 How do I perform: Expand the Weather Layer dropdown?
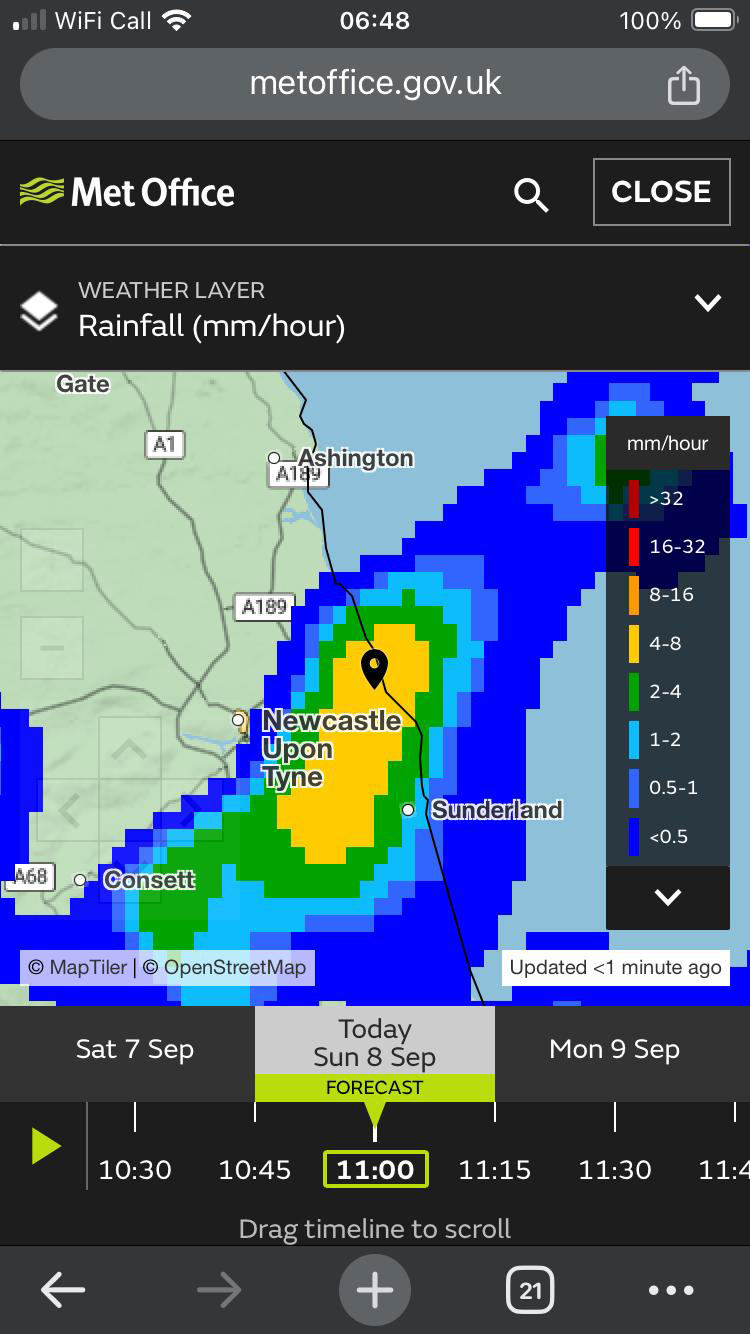point(708,303)
